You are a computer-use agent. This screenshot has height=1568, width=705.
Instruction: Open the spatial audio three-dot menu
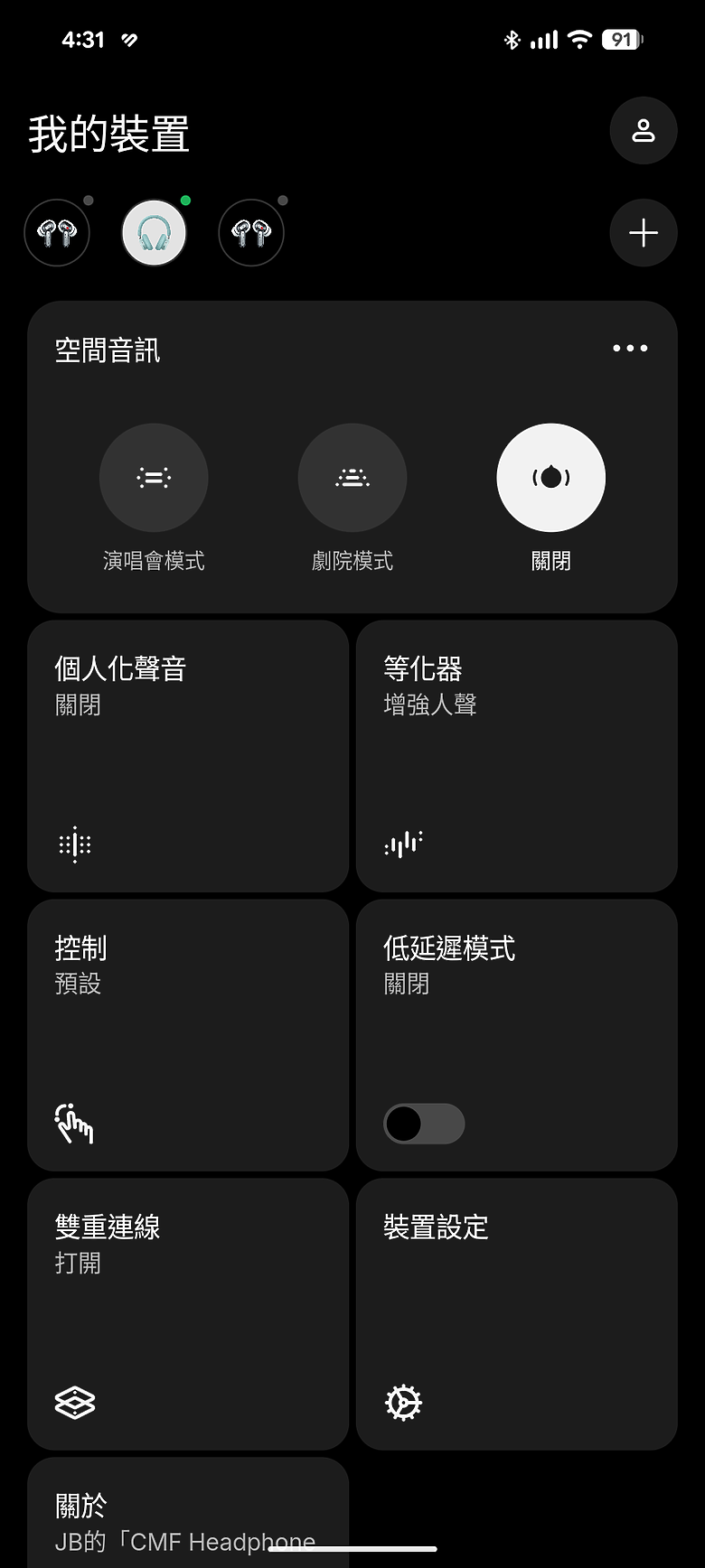click(x=629, y=348)
